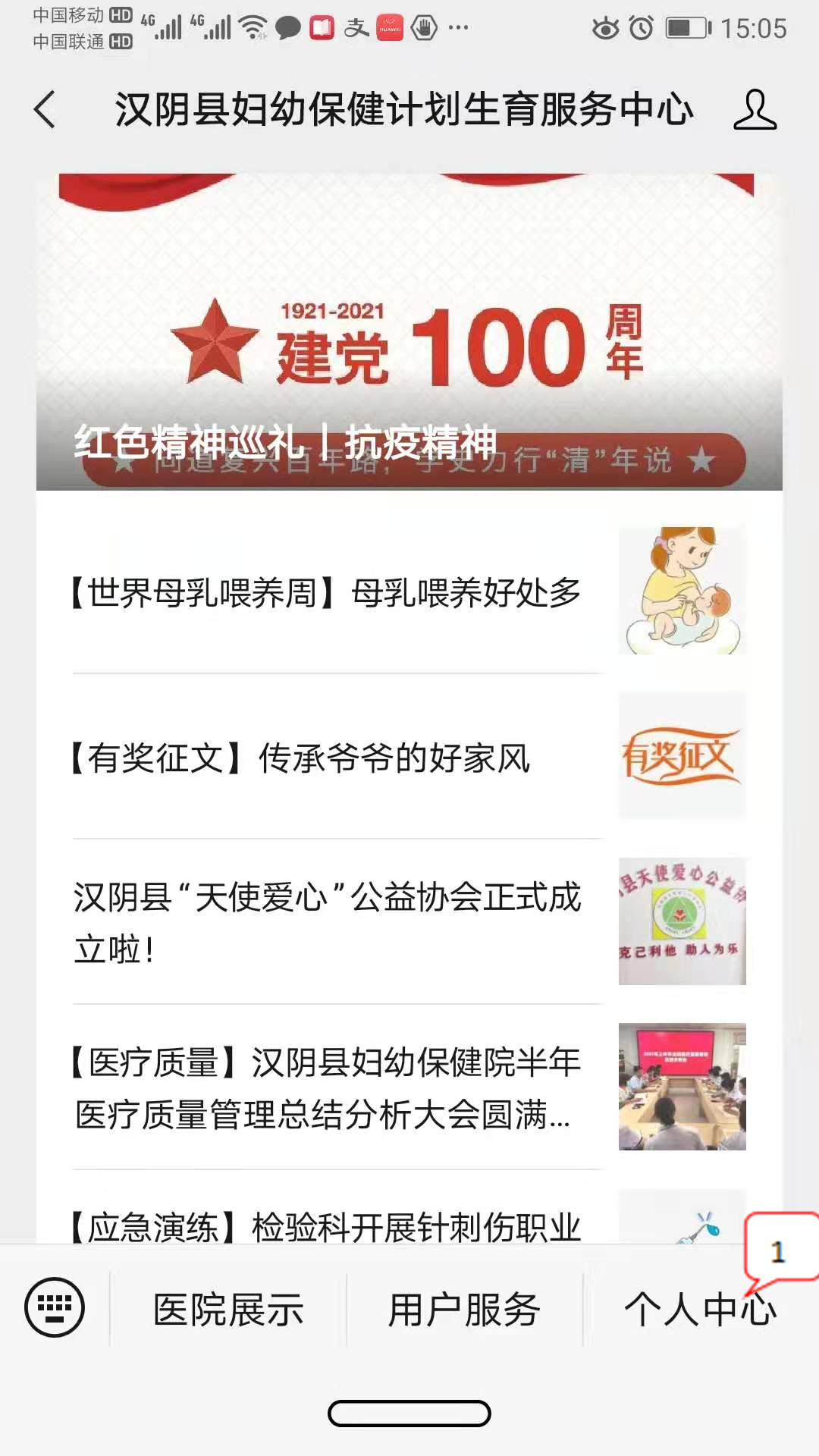Open the 红色精神巡礼 抗疫精神 banner article
The image size is (819, 1456).
pyautogui.click(x=409, y=334)
